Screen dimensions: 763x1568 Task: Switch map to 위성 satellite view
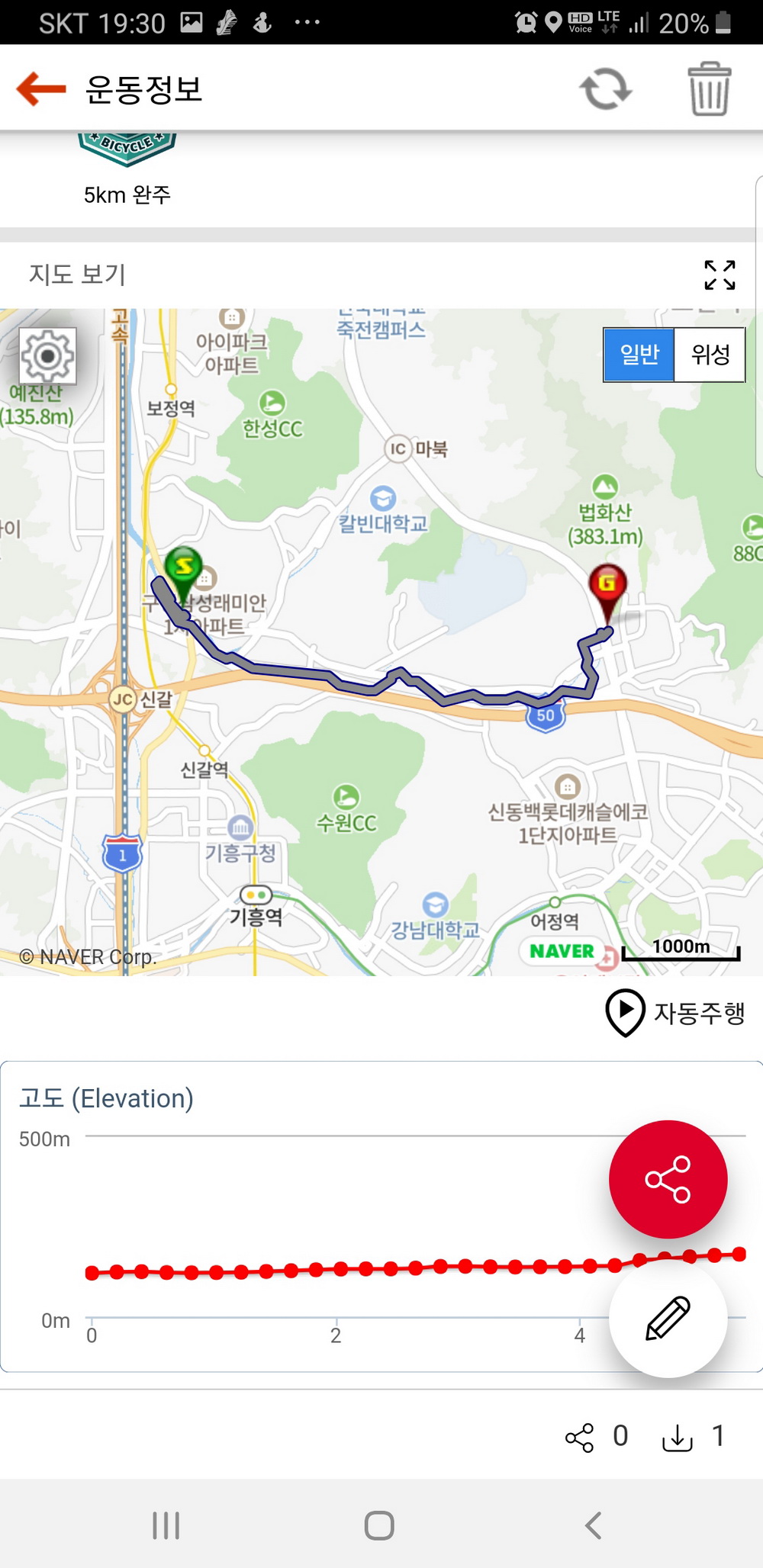[x=710, y=355]
